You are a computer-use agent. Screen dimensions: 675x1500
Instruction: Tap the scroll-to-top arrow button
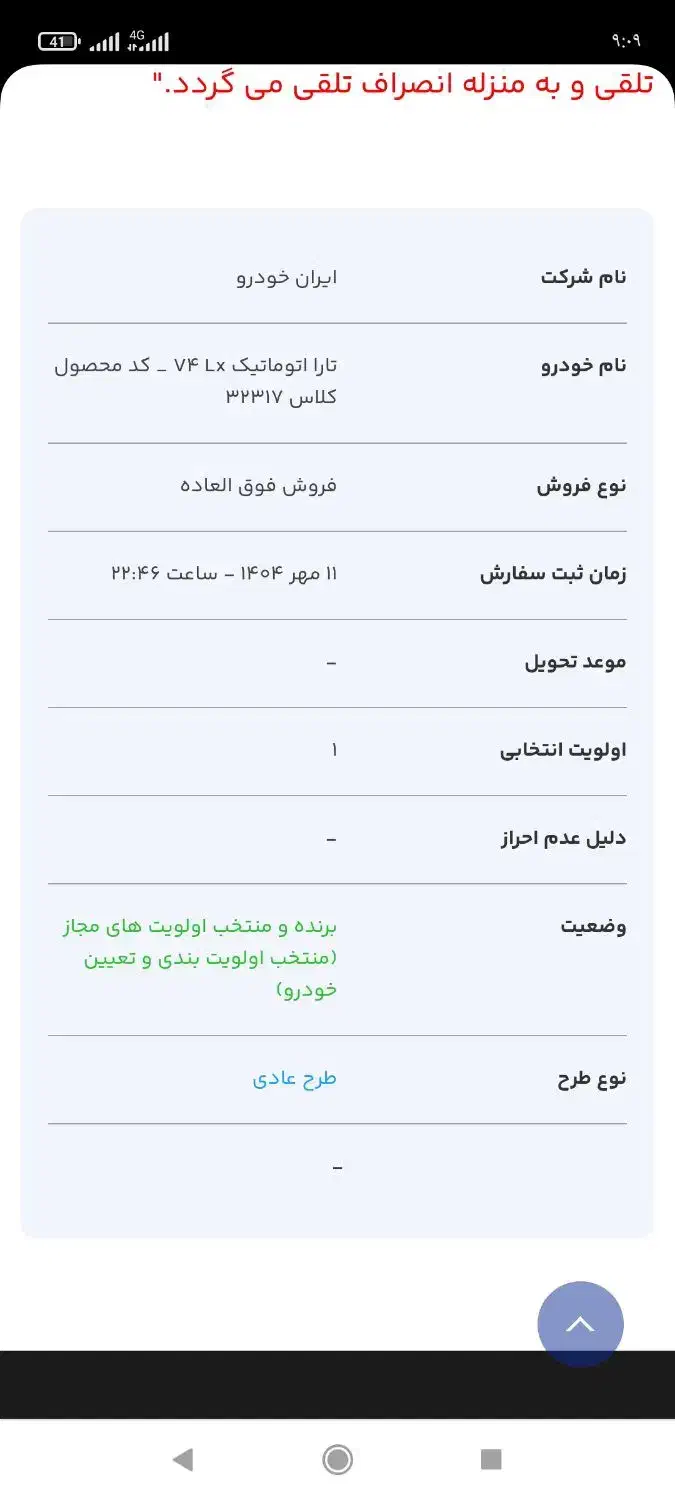[580, 1325]
